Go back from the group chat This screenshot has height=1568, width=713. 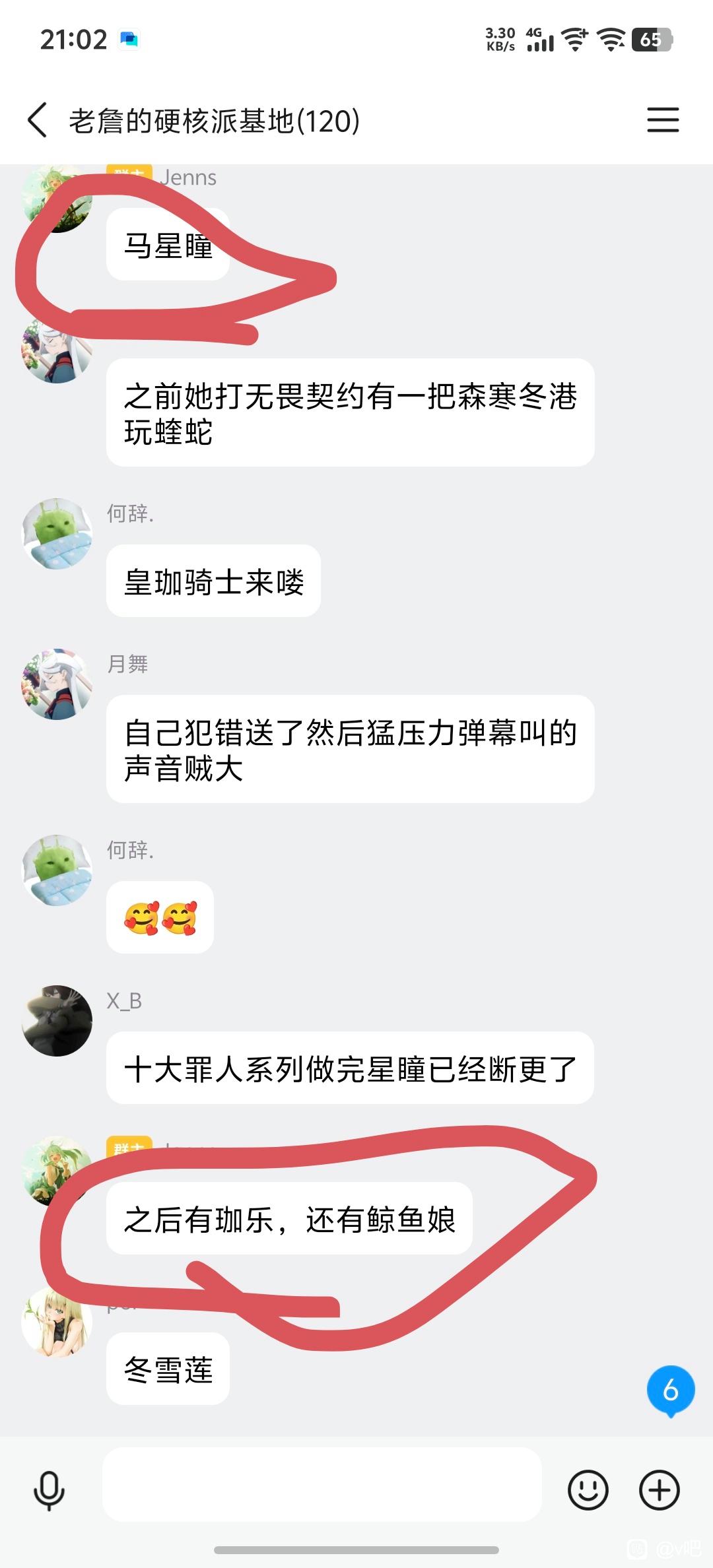point(38,120)
